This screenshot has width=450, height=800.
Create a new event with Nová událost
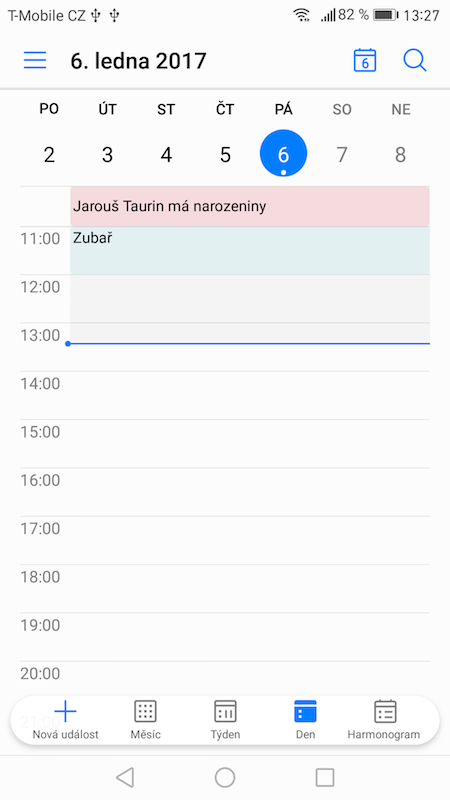click(65, 720)
